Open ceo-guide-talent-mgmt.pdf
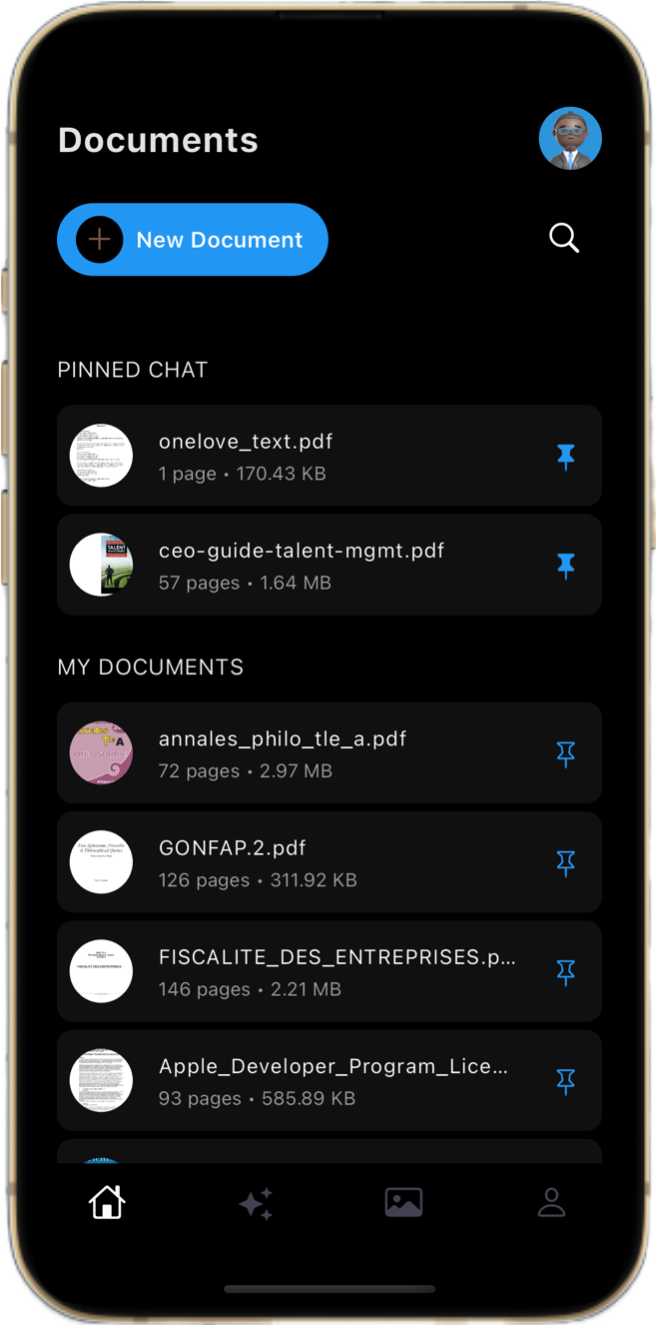The image size is (656, 1325). click(x=300, y=565)
